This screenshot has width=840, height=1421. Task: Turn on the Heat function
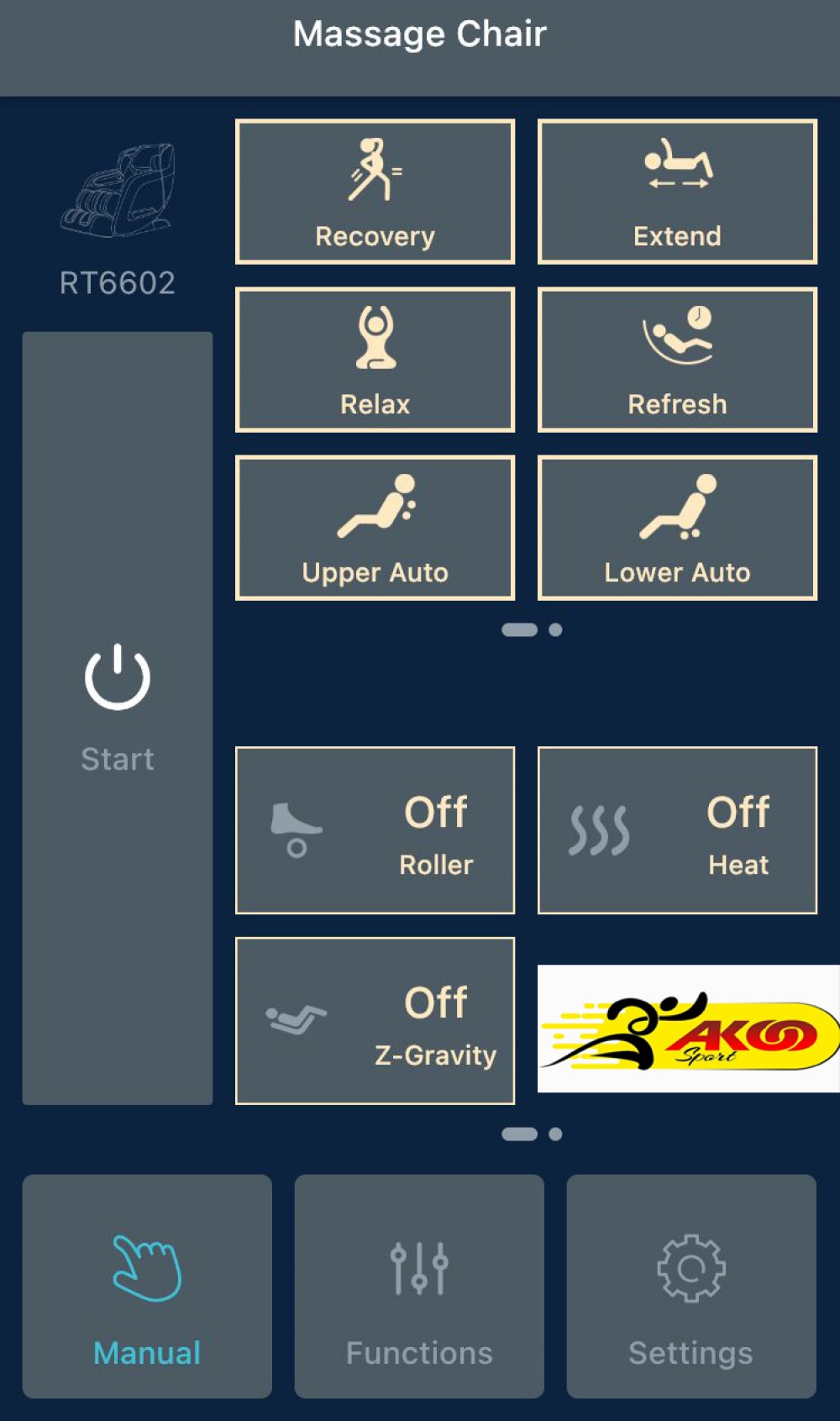[x=677, y=830]
